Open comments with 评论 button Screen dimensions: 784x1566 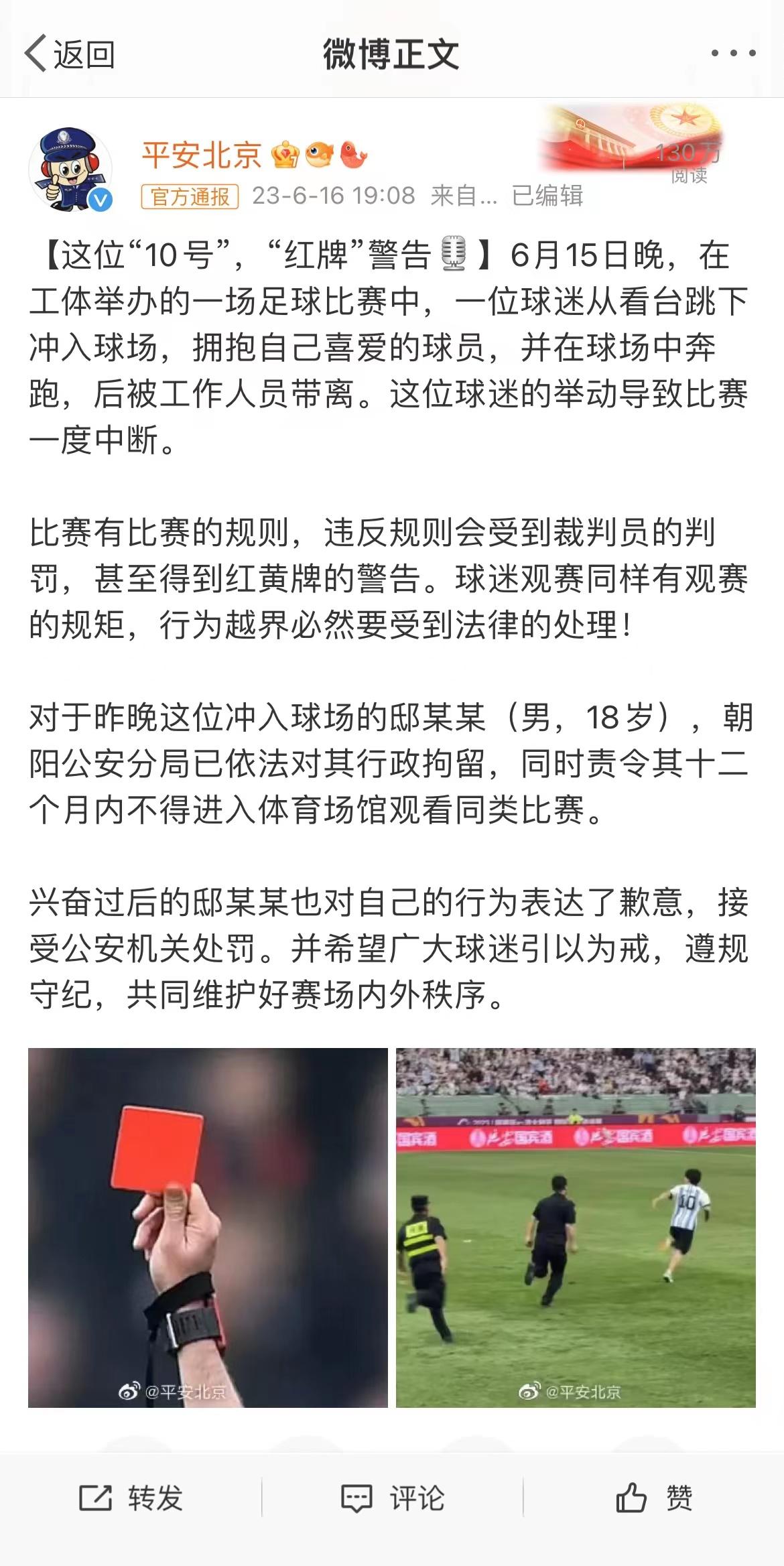click(x=393, y=1498)
